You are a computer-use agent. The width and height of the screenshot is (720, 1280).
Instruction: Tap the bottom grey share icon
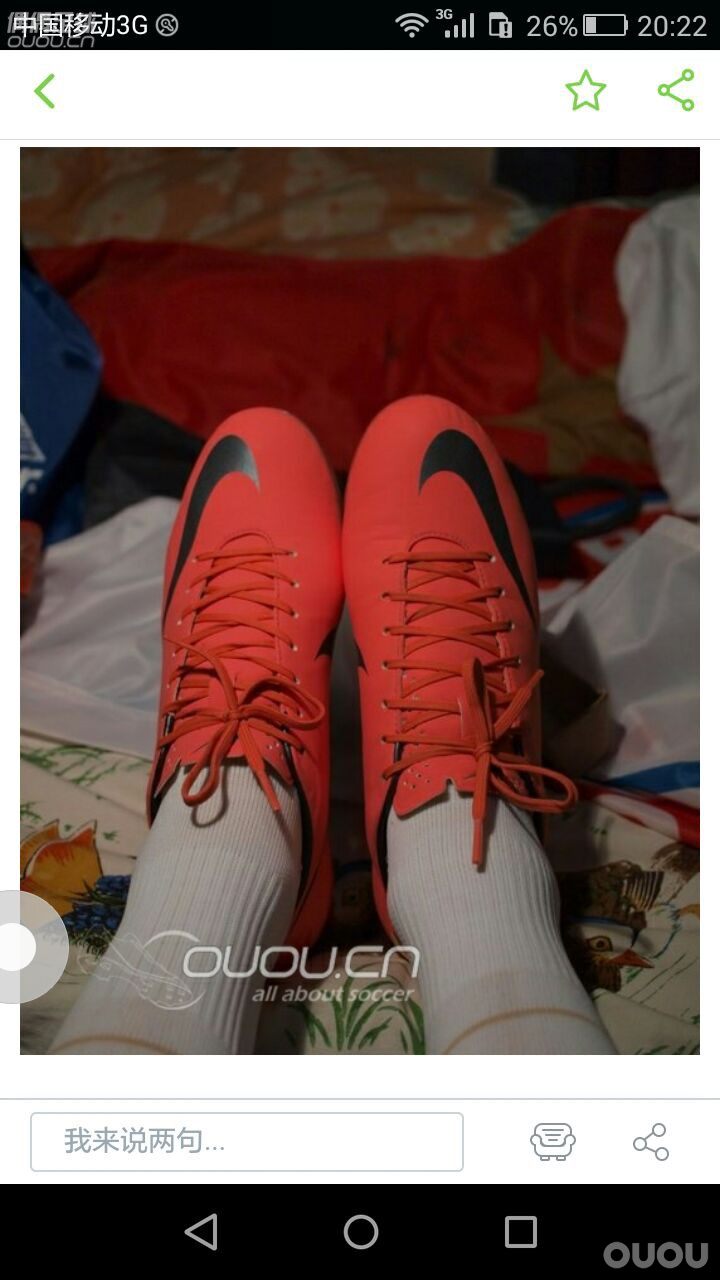(x=651, y=1141)
